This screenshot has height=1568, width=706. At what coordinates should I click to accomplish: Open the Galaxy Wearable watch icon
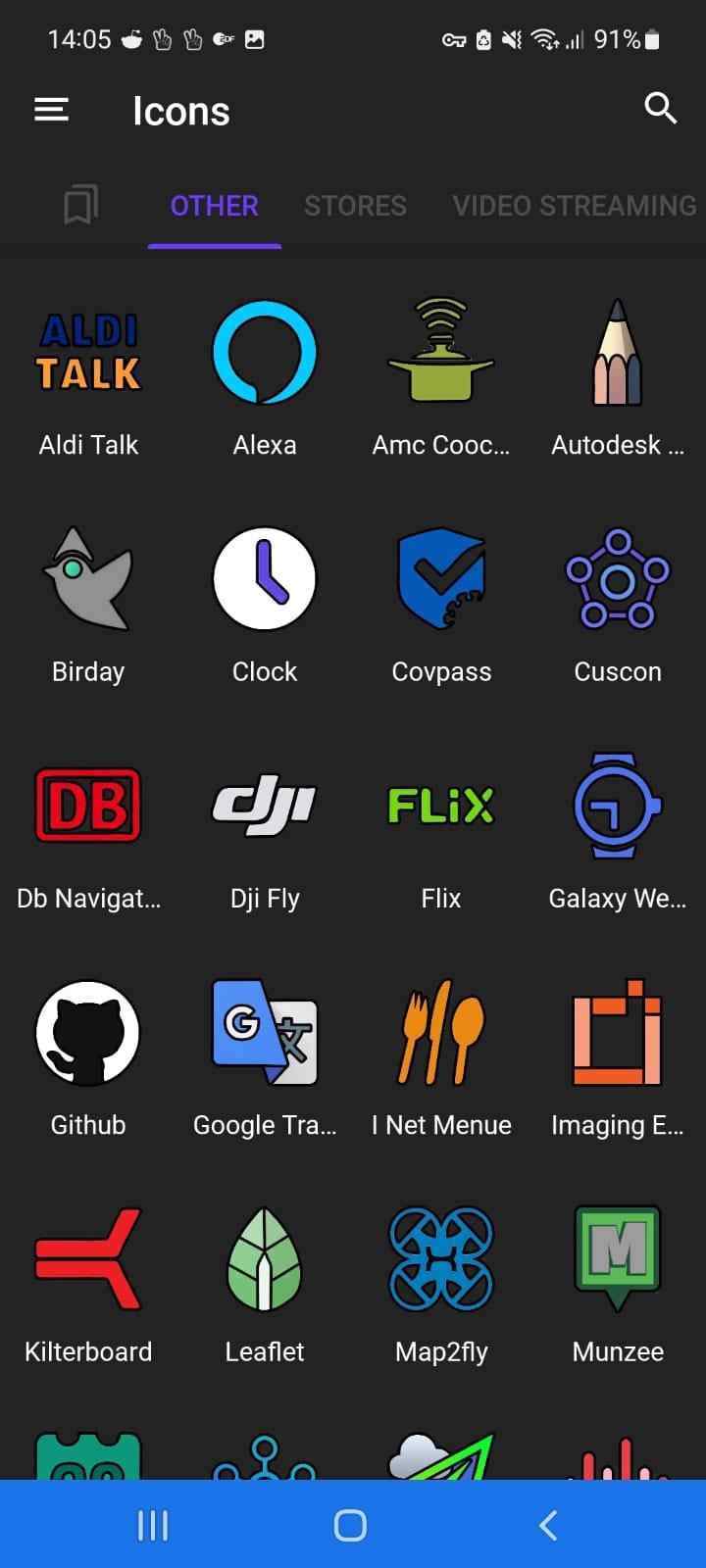[617, 806]
